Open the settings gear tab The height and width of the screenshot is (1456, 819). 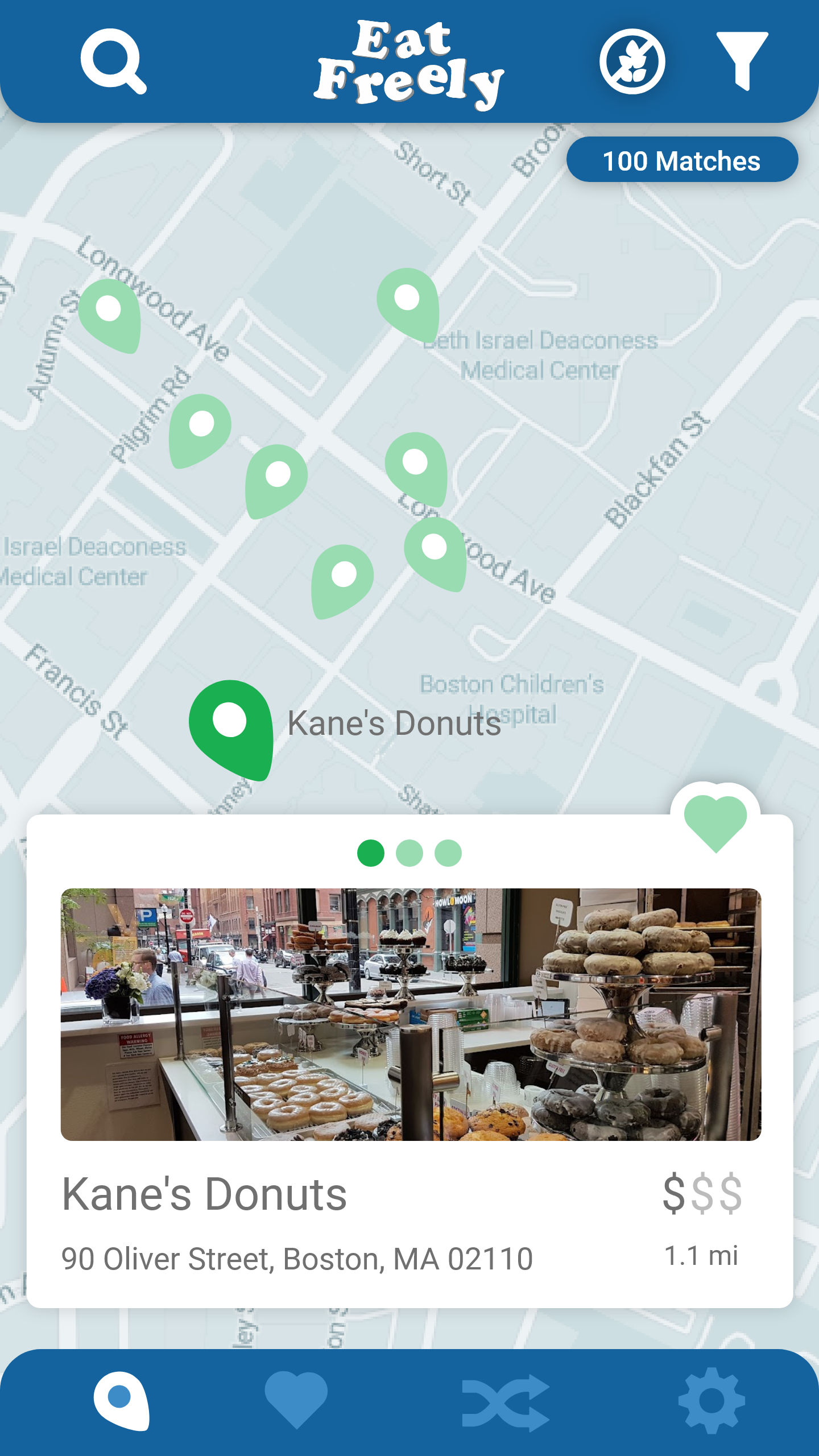(x=712, y=1401)
